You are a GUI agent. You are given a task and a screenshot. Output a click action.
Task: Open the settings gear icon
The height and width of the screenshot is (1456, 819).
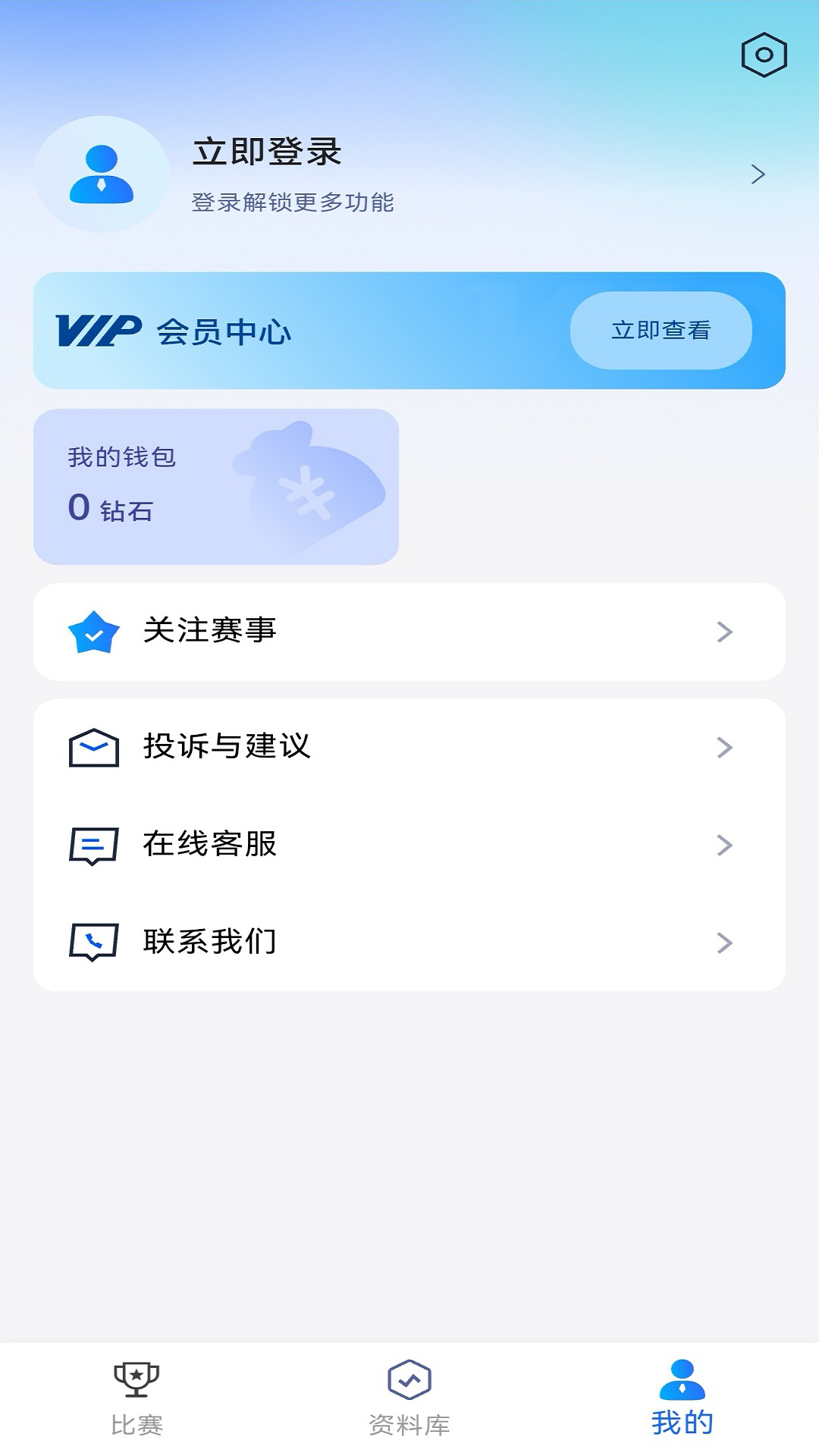764,54
